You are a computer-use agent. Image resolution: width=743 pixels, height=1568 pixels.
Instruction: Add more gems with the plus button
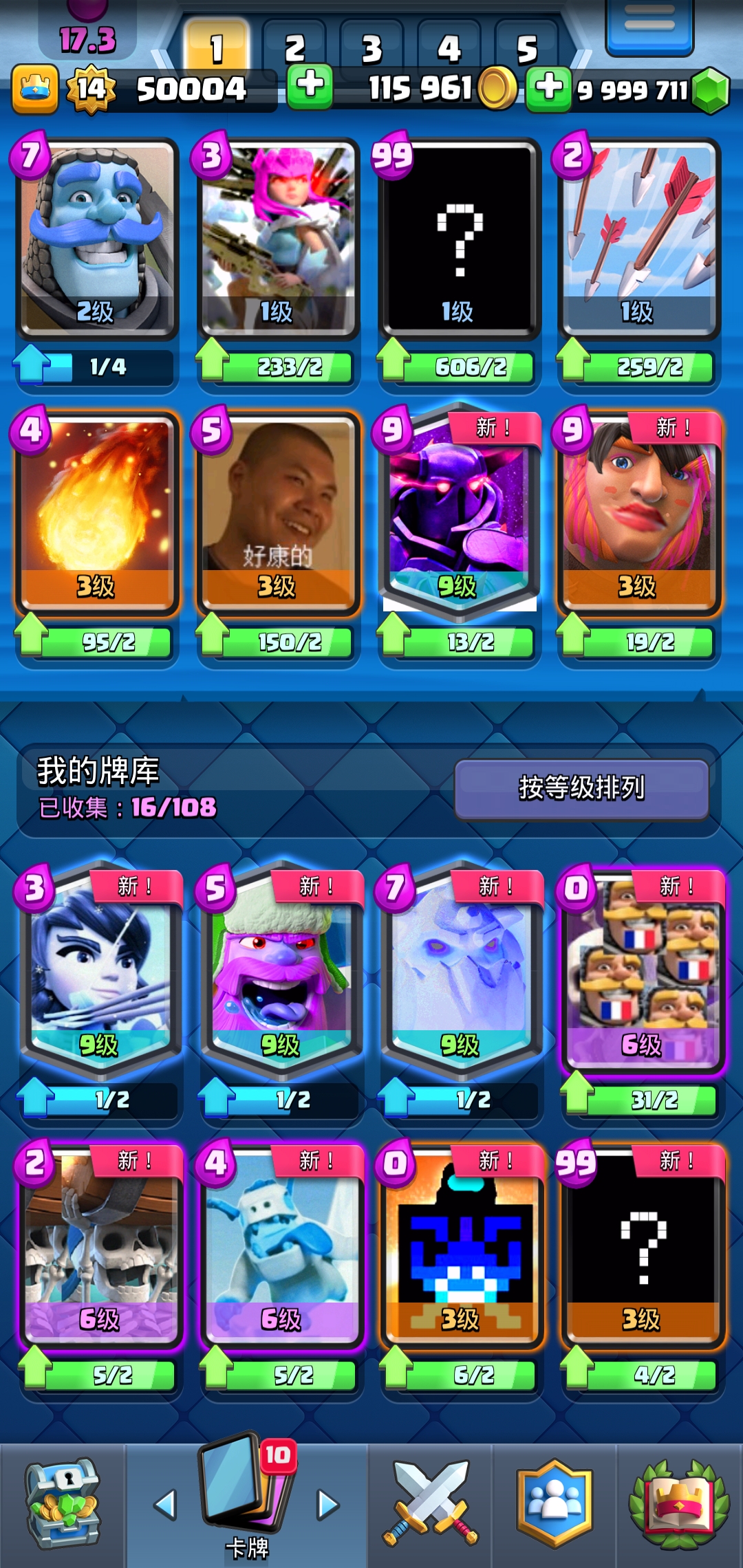coord(548,89)
